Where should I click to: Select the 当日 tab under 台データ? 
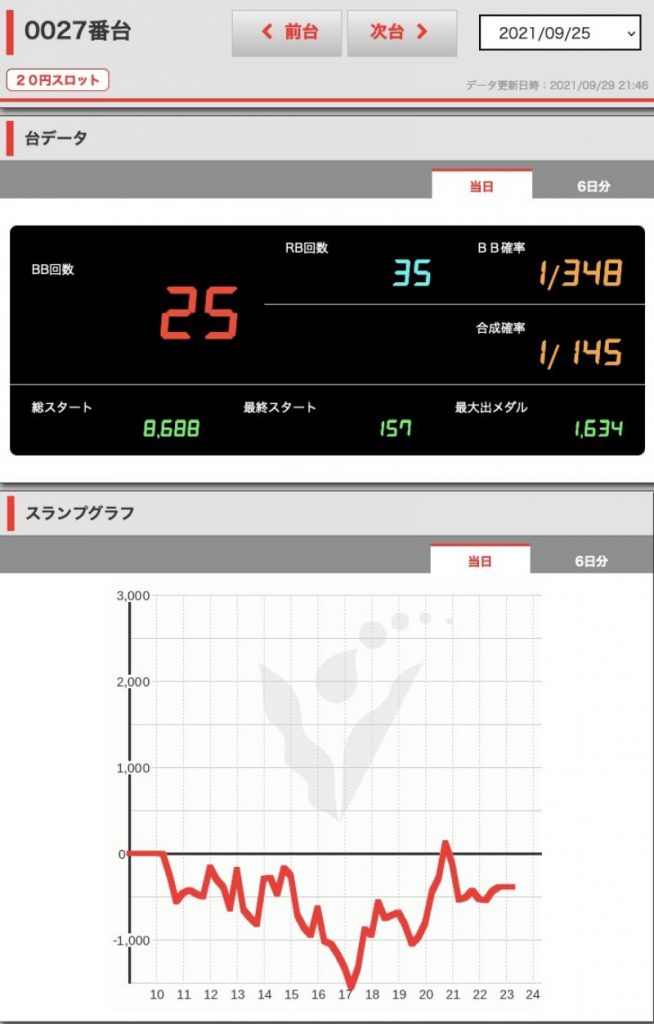tap(481, 186)
